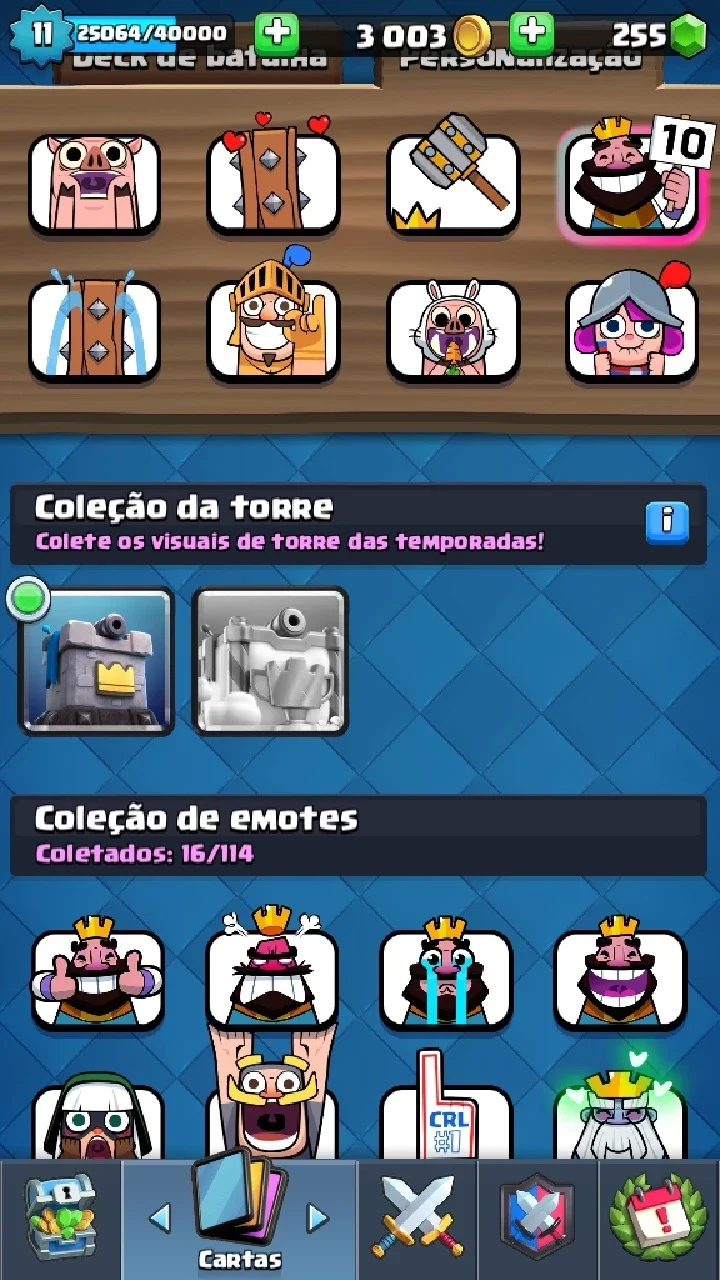Open the crying King emote
The image size is (720, 1280).
[x=446, y=972]
